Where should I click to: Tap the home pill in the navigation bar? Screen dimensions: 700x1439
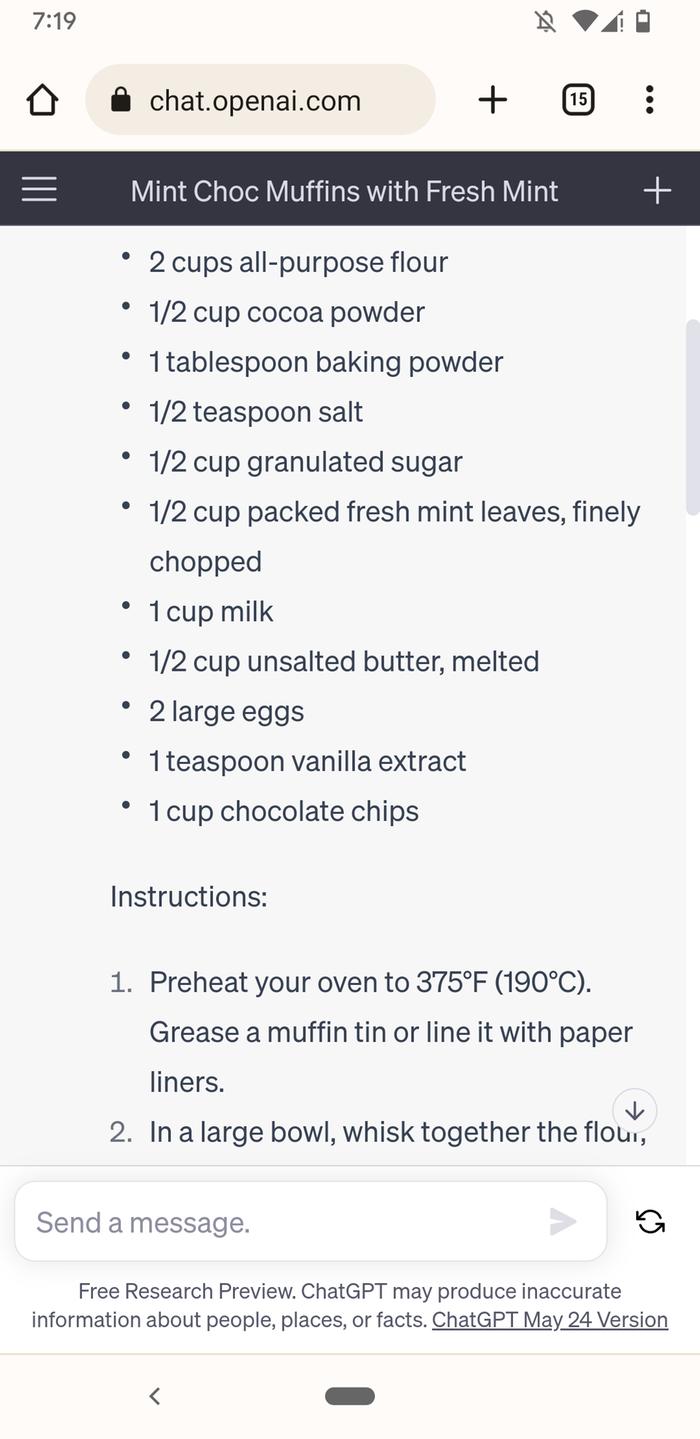coord(350,1396)
